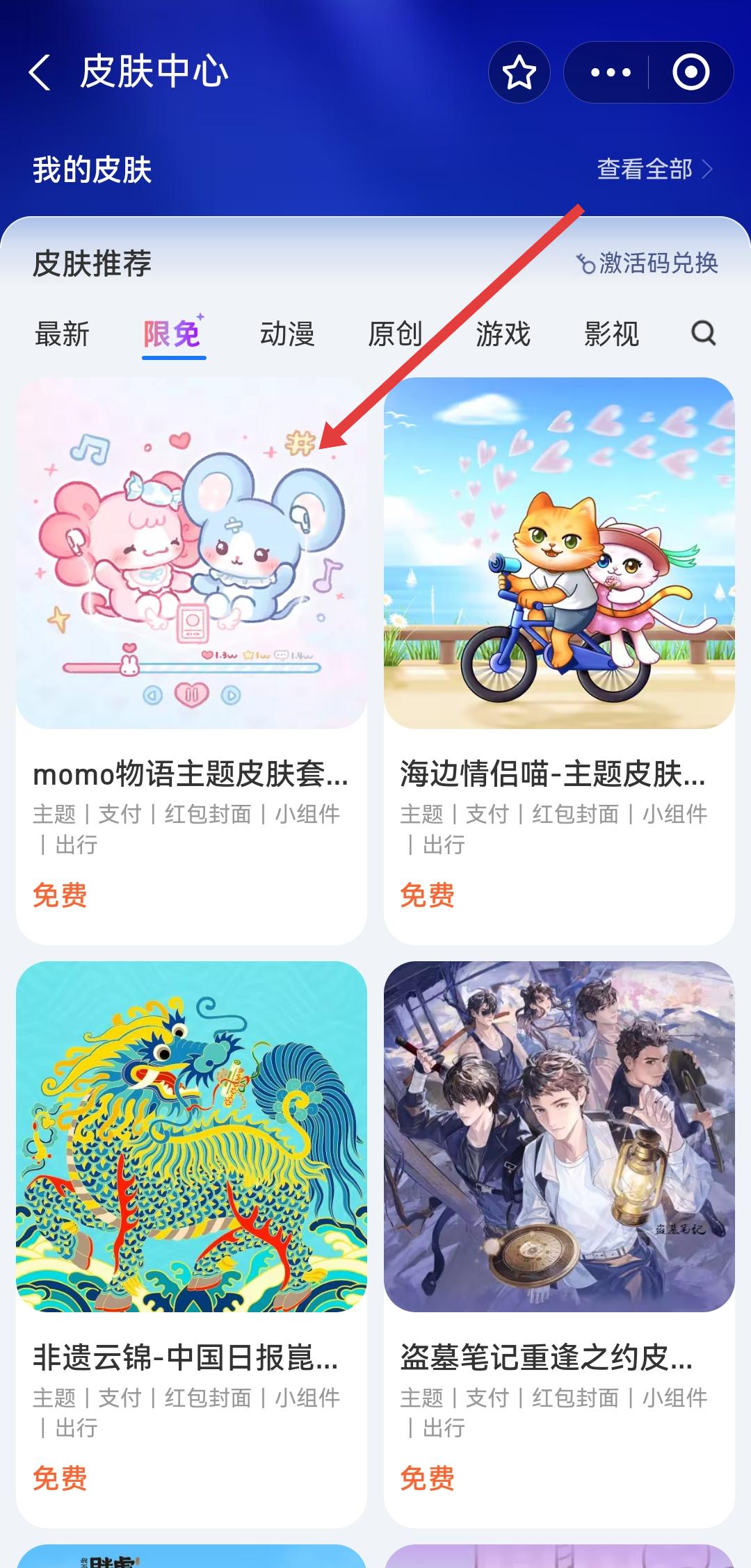
Task: Favorite this mini program with the star
Action: (x=519, y=72)
